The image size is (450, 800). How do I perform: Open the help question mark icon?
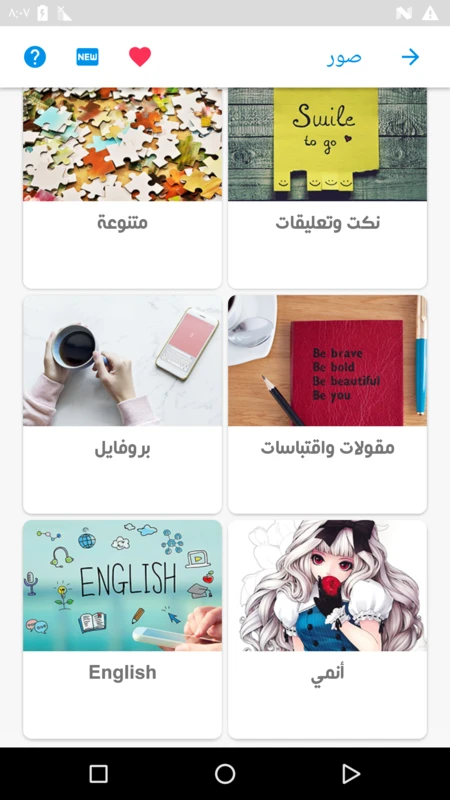[x=35, y=57]
